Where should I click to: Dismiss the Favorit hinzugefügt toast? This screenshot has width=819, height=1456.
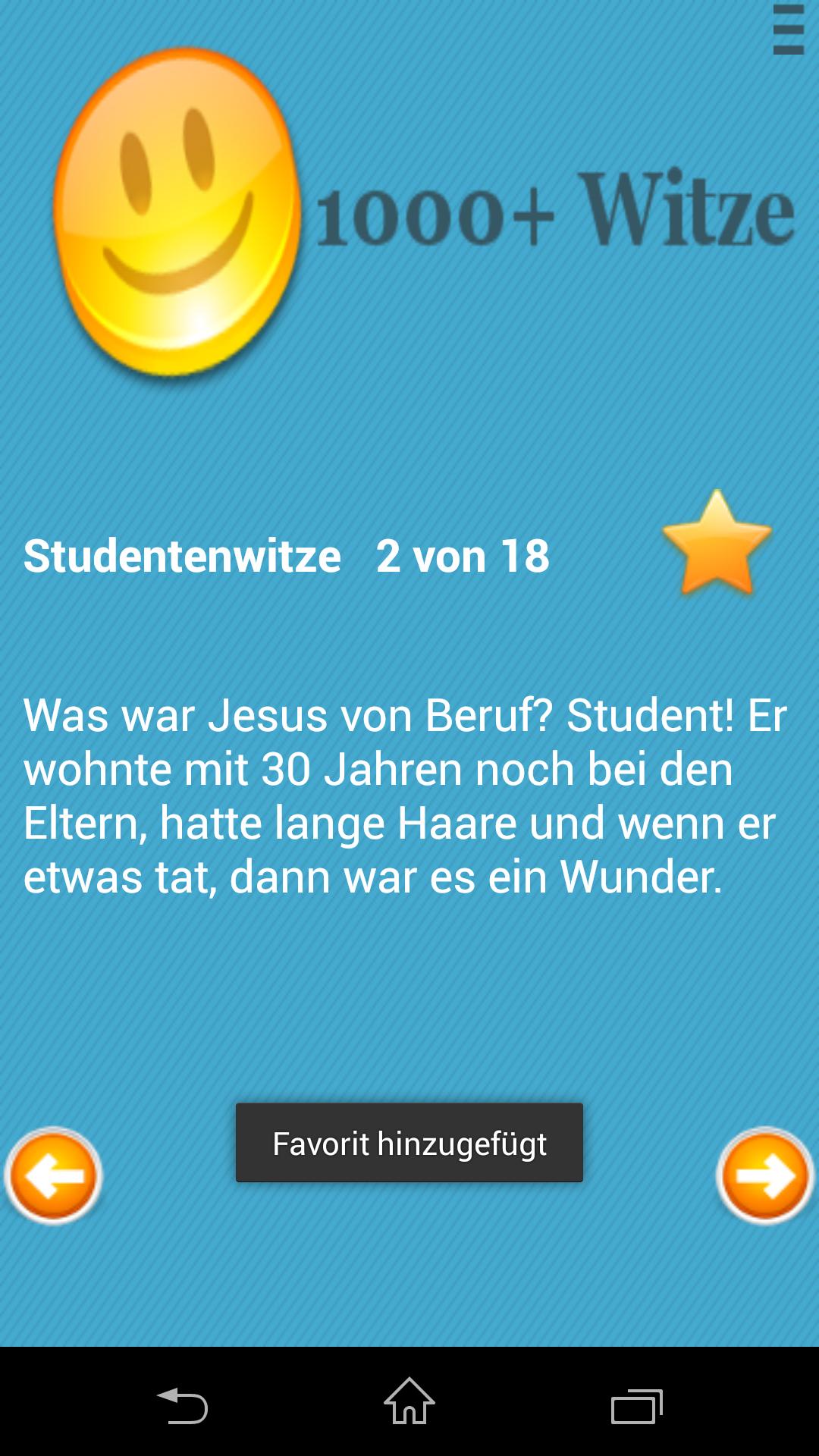409,1143
